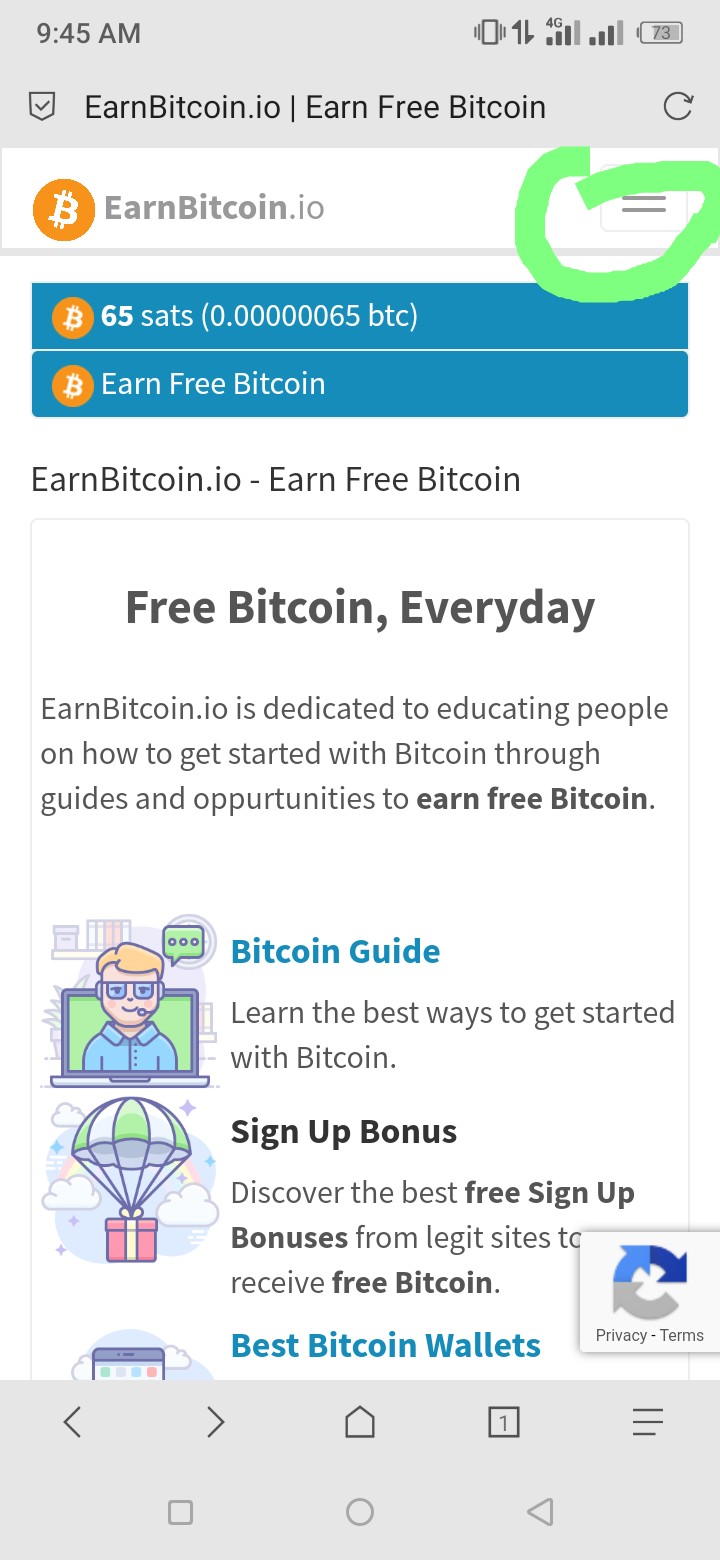Go forward to the next page
This screenshot has width=720, height=1560.
click(215, 1421)
